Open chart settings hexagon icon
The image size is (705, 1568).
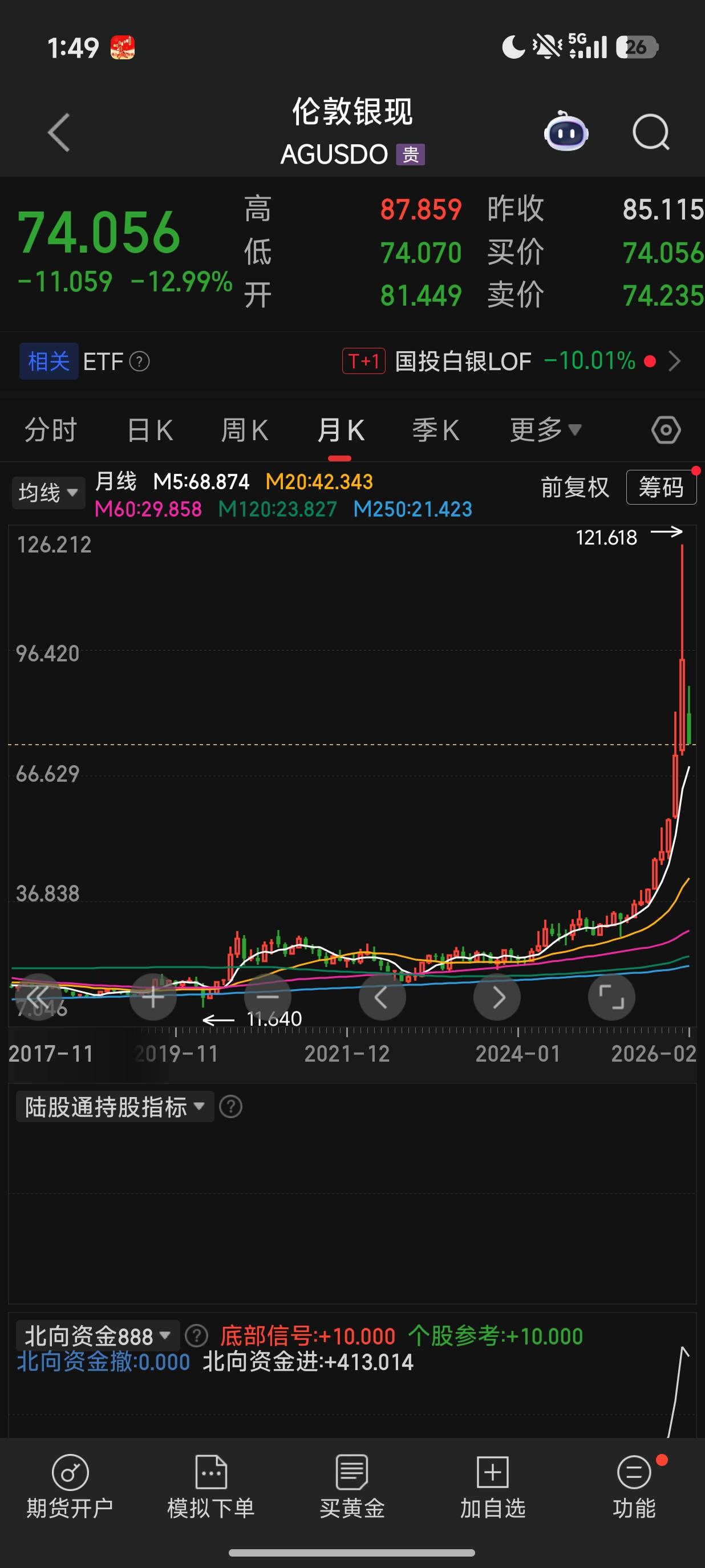point(666,430)
